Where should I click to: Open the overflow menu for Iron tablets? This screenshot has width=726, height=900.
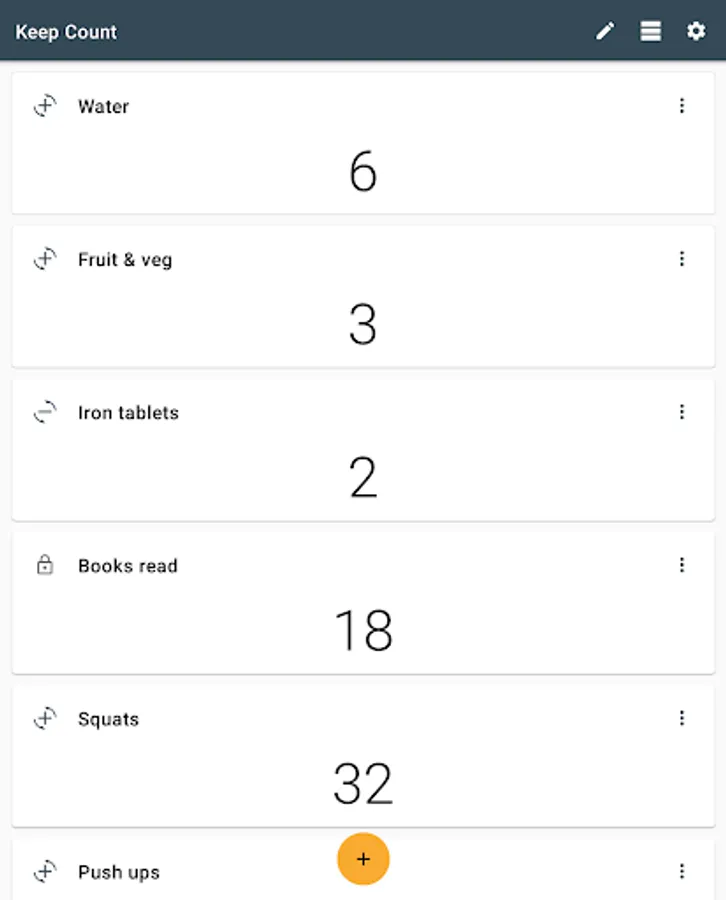[x=682, y=412]
